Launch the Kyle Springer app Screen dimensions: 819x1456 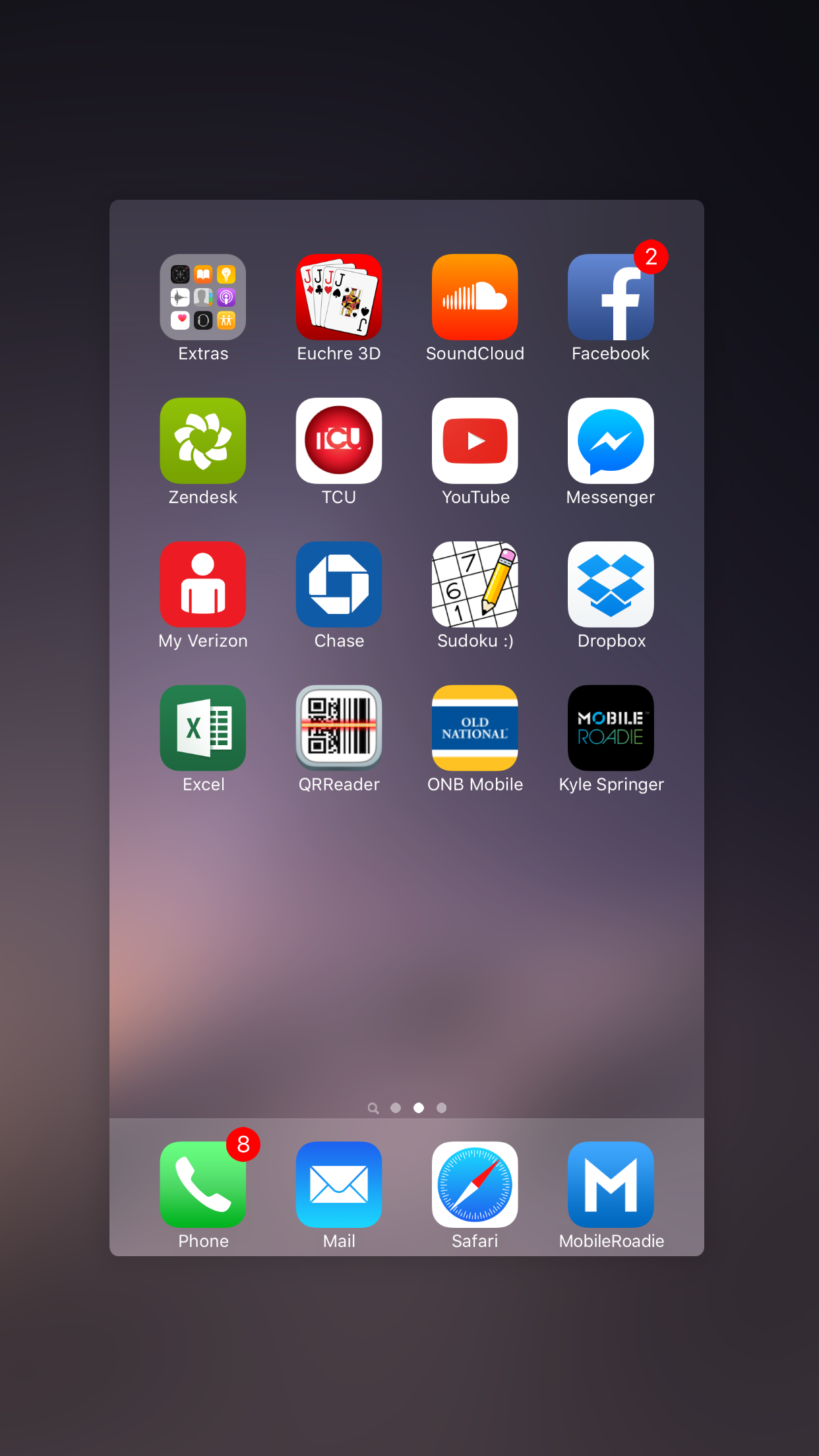(x=611, y=728)
